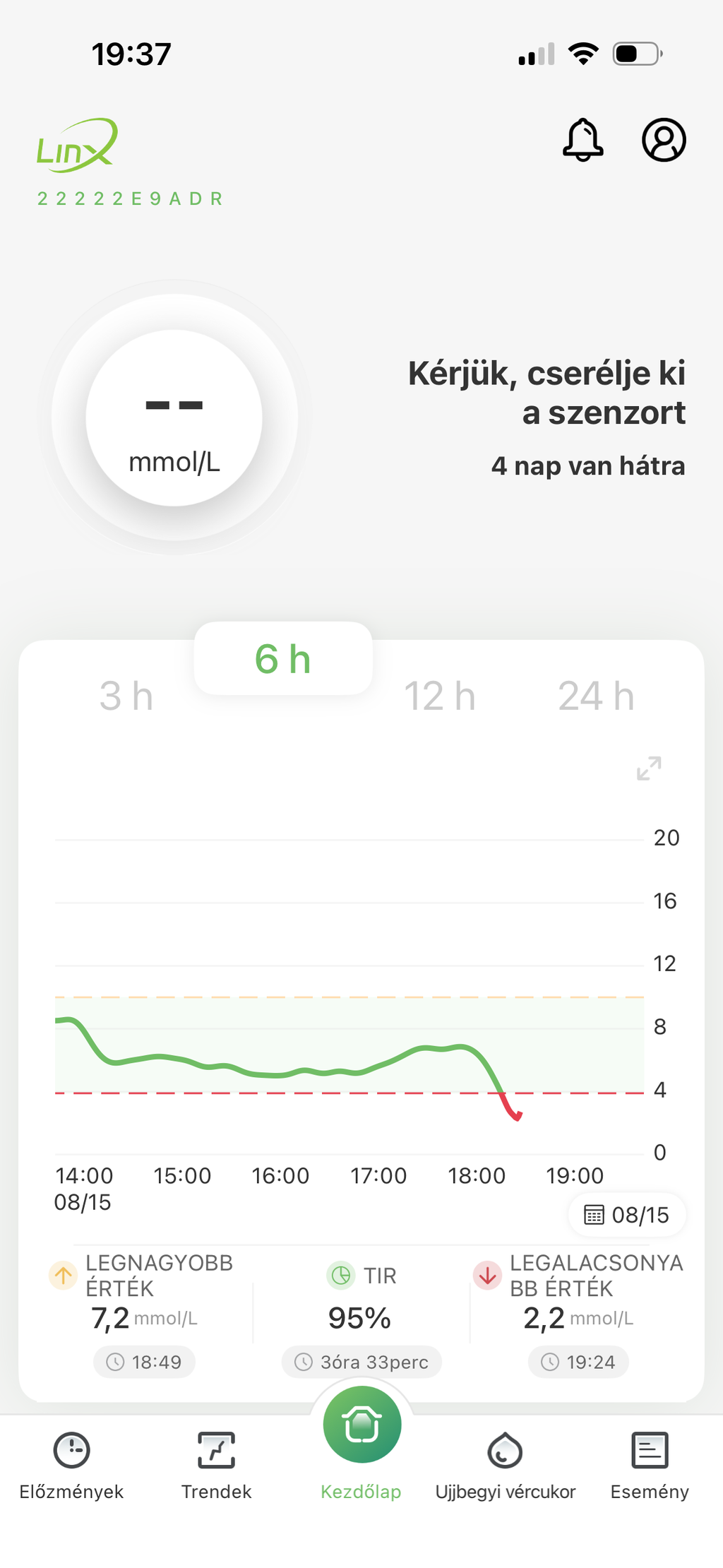Open the 08/15 date picker

(x=627, y=1215)
